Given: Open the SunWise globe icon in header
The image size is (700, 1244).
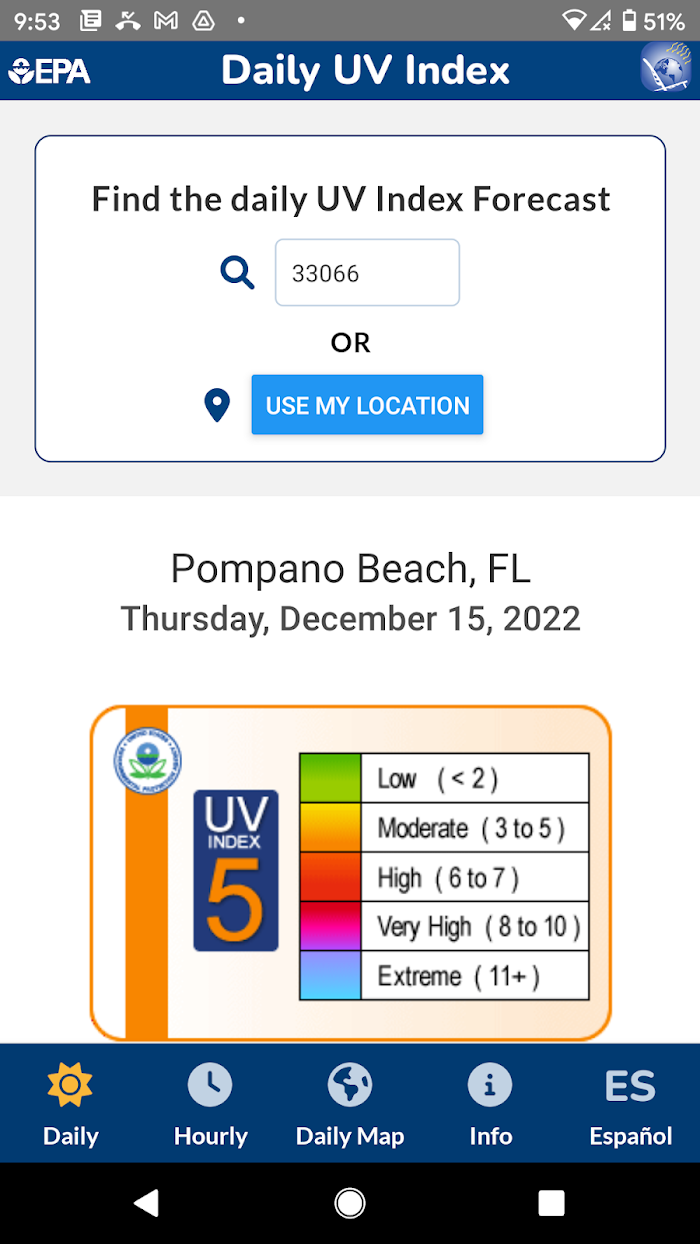Looking at the screenshot, I should (x=666, y=70).
